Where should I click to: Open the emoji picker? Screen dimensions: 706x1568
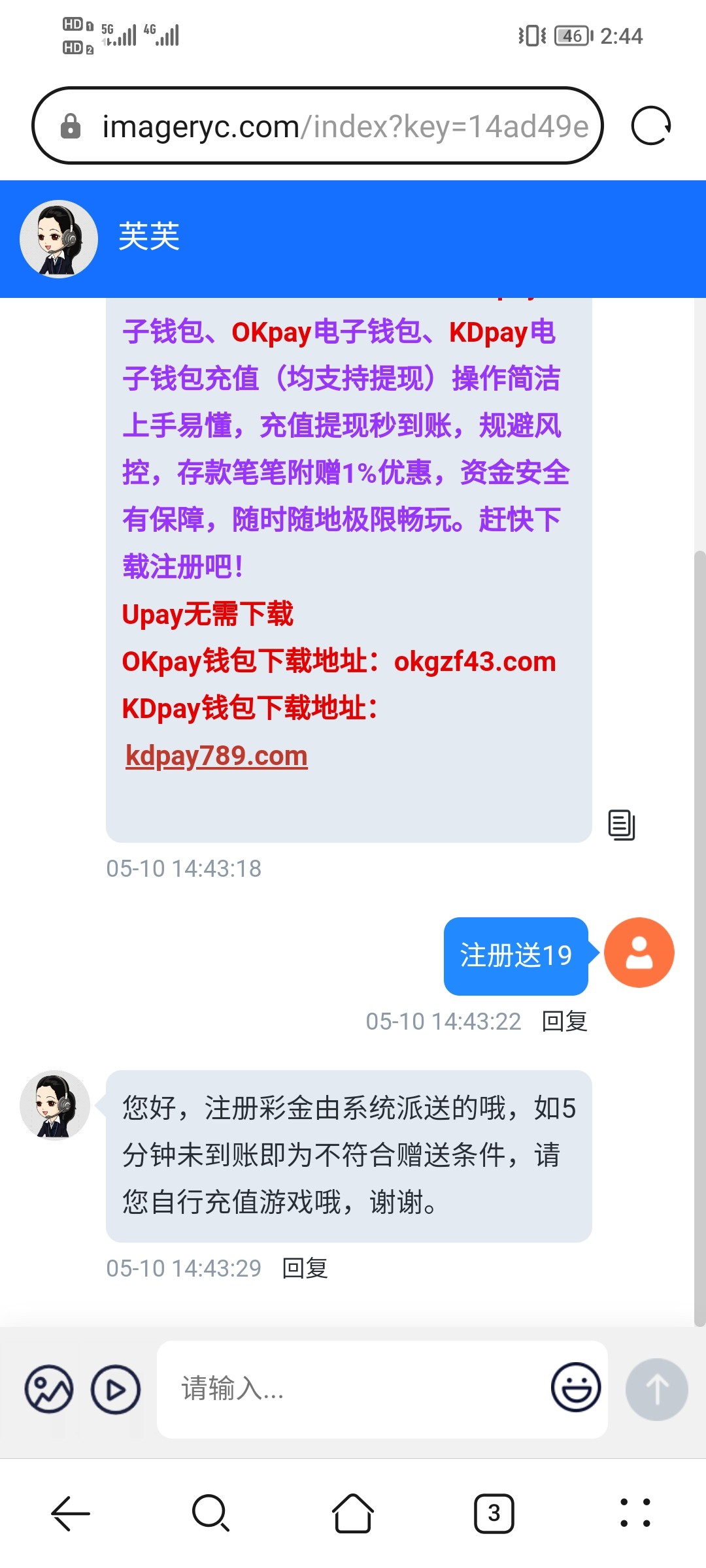point(575,1388)
